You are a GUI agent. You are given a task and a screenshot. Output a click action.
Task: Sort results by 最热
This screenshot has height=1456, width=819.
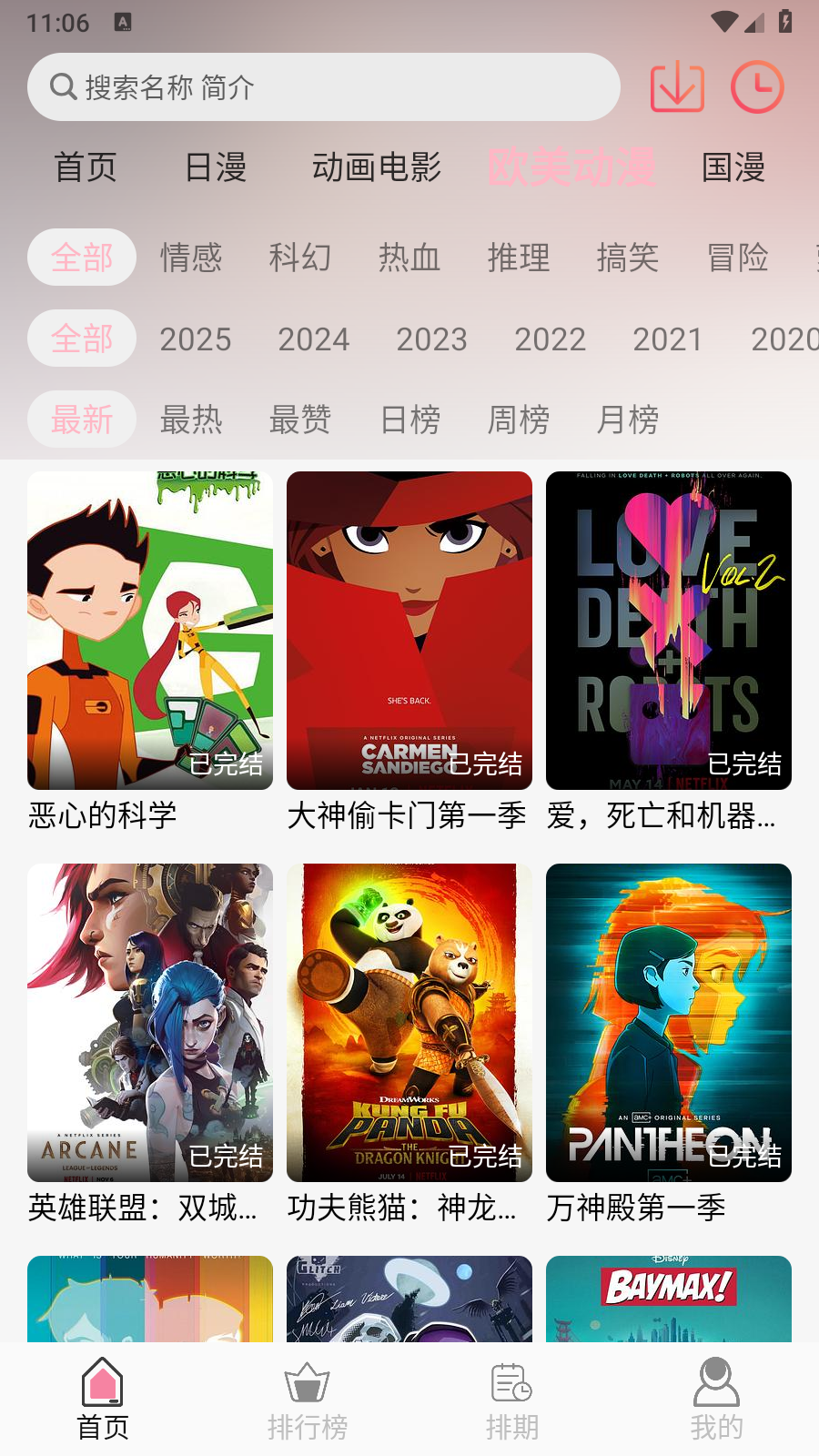coord(191,419)
